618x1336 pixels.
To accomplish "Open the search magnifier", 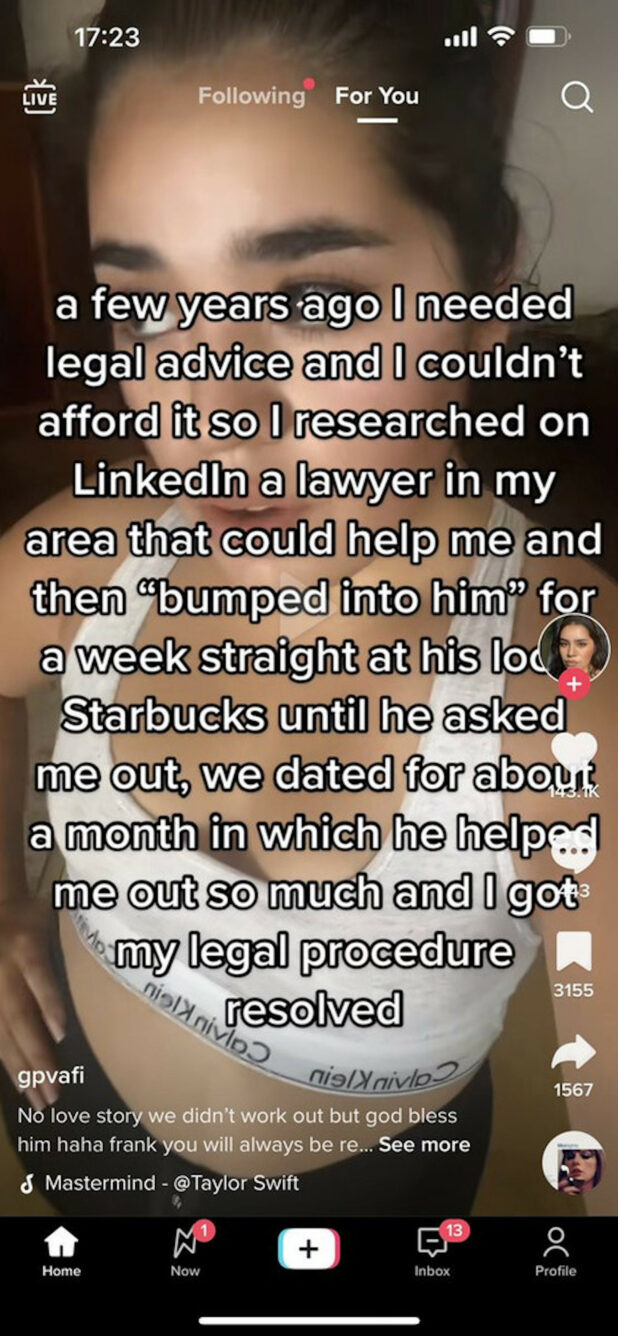I will point(576,97).
